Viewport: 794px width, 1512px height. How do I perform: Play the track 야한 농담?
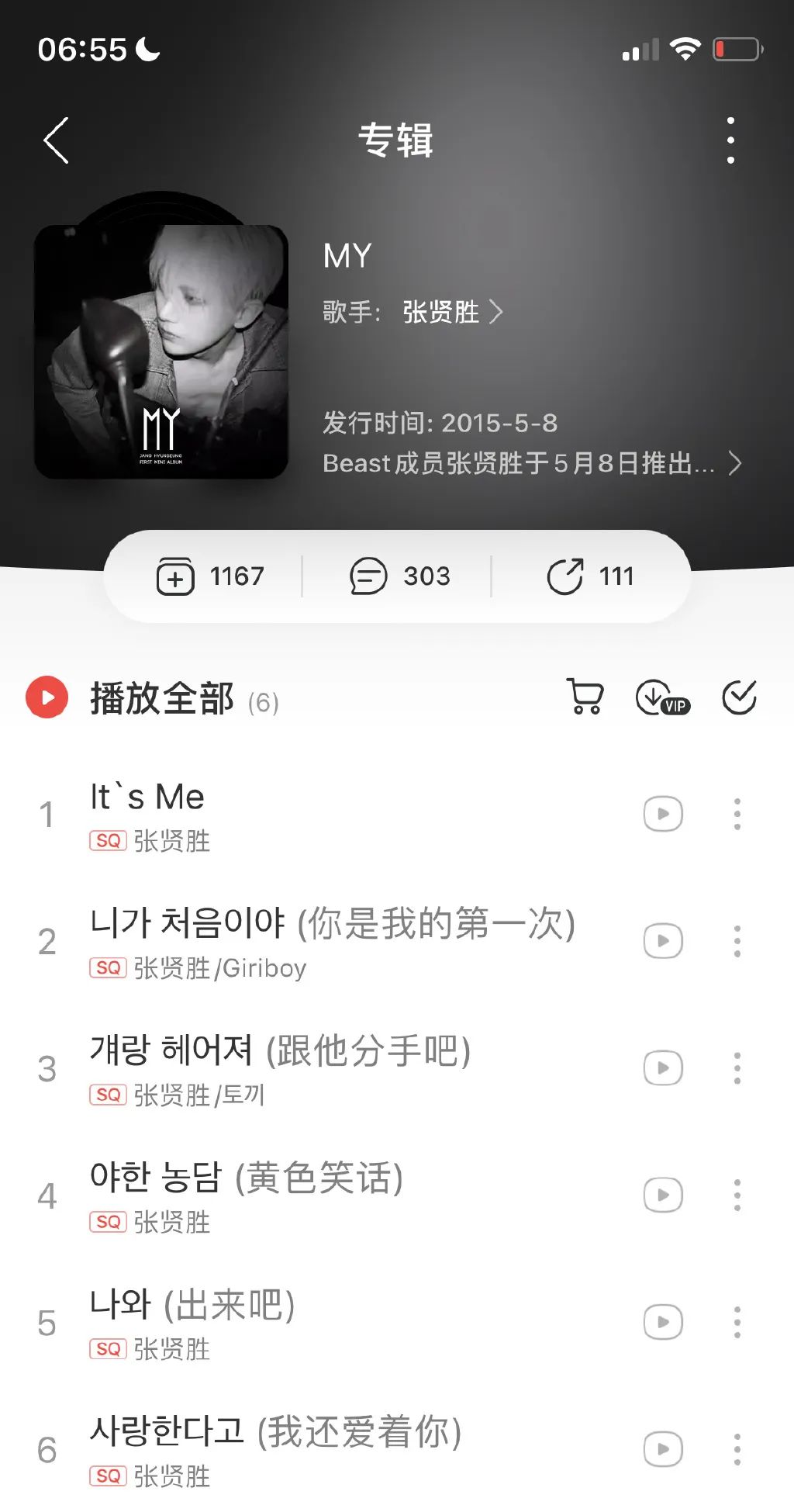coord(310,1195)
